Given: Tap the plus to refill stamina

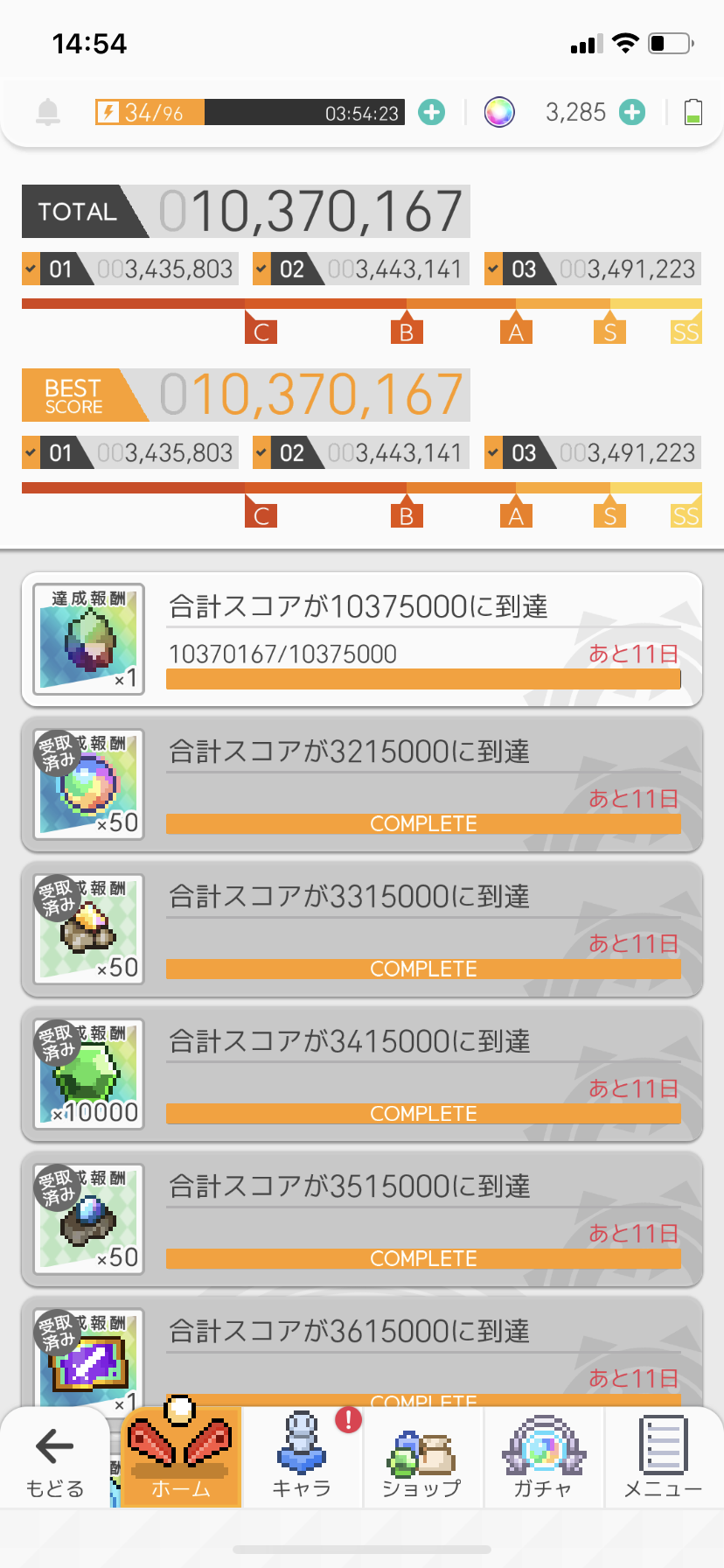Looking at the screenshot, I should click(431, 112).
